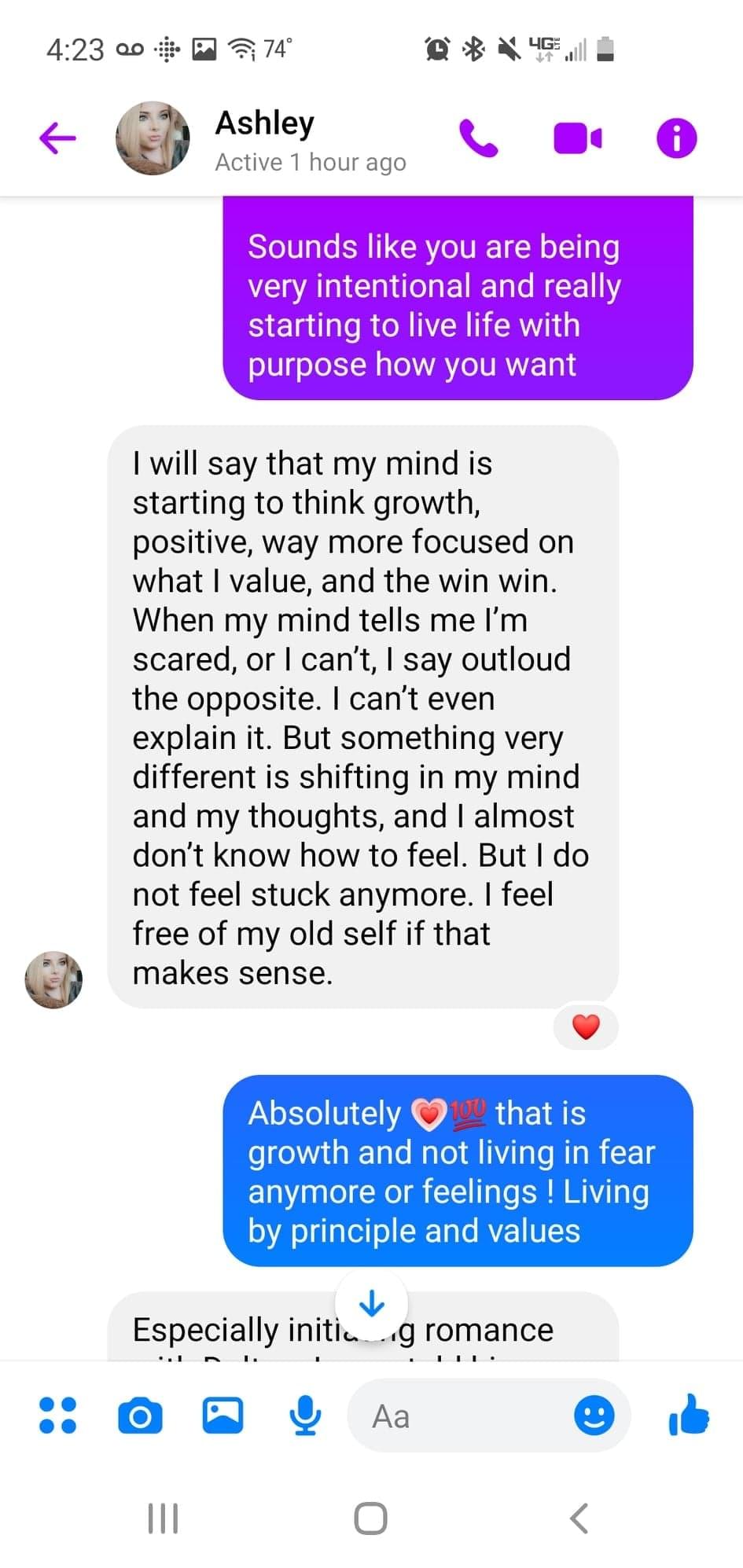This screenshot has height=1568, width=743.
Task: Start a voice call with Ashley
Action: 478,139
